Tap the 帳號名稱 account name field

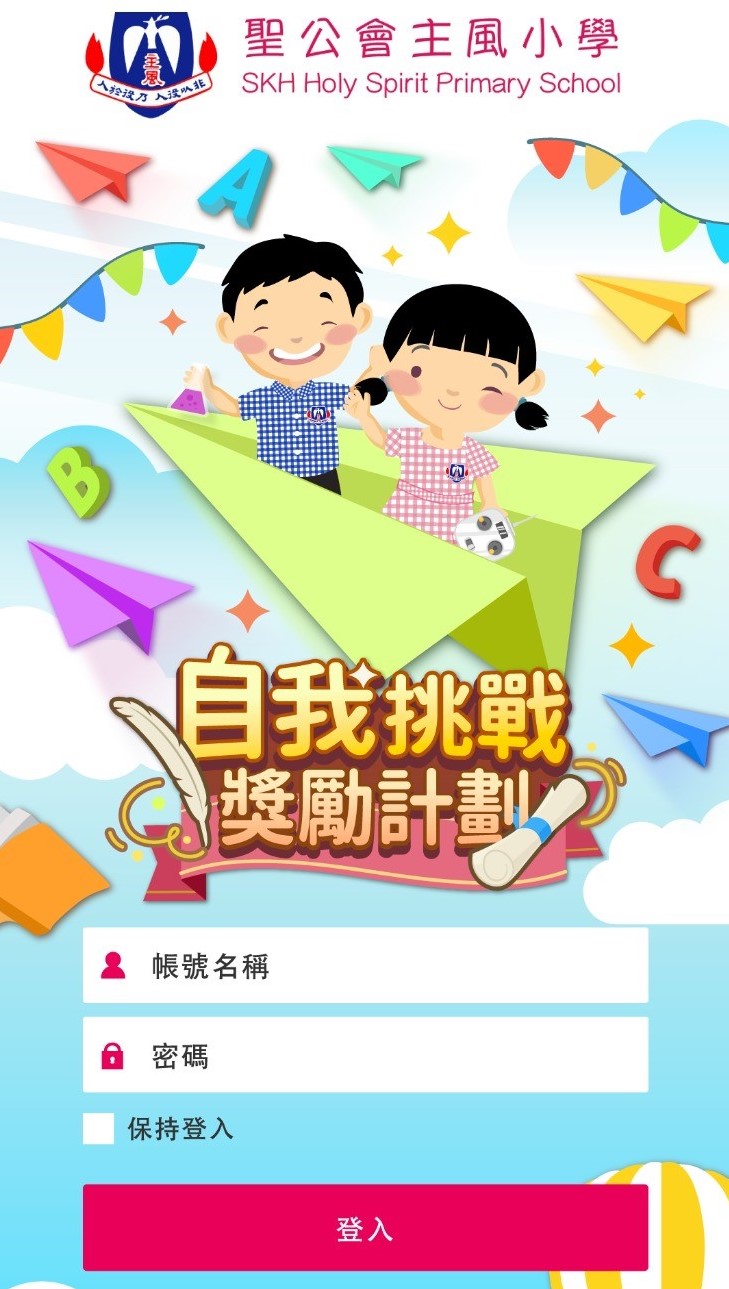[365, 966]
